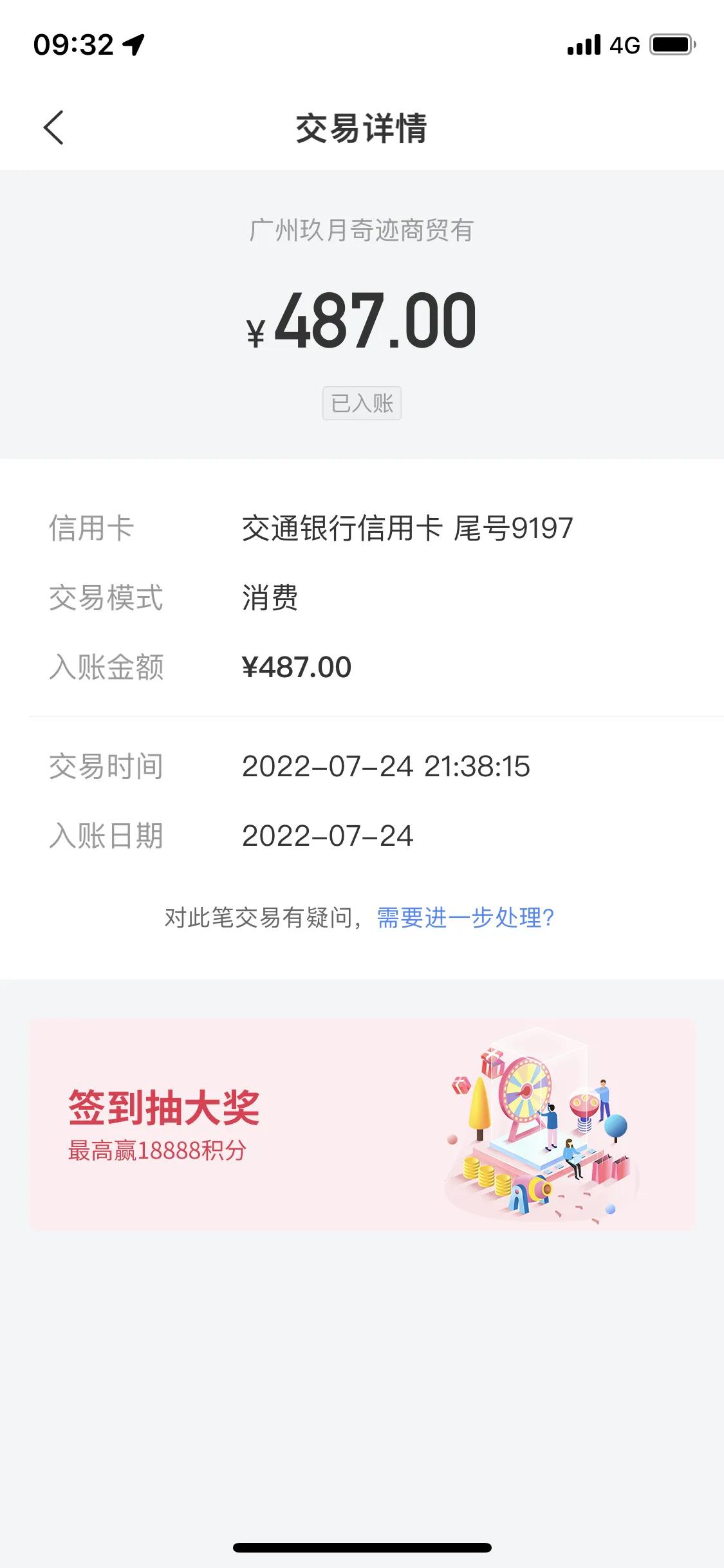Tap the home indicator bar at bottom

click(362, 1547)
